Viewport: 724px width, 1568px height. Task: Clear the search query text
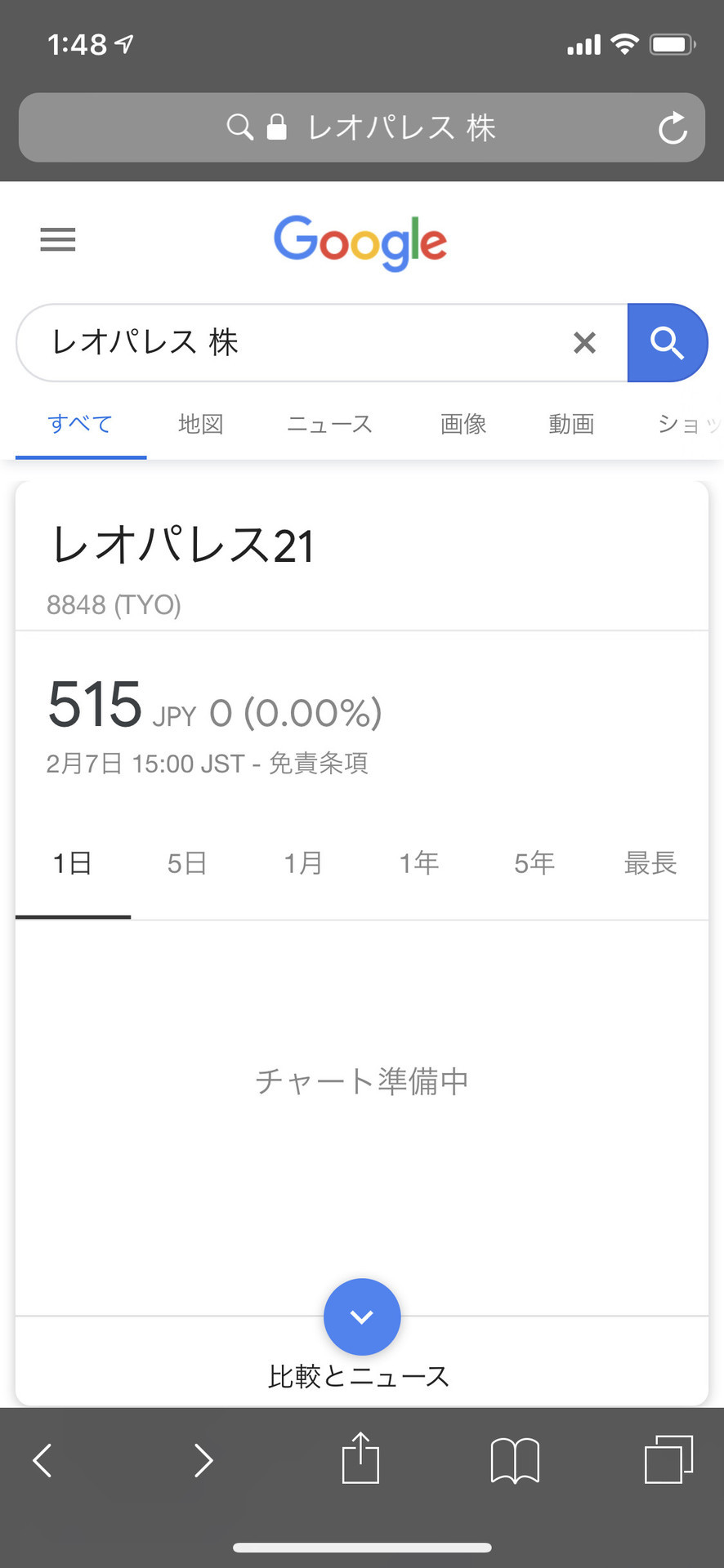pyautogui.click(x=584, y=342)
